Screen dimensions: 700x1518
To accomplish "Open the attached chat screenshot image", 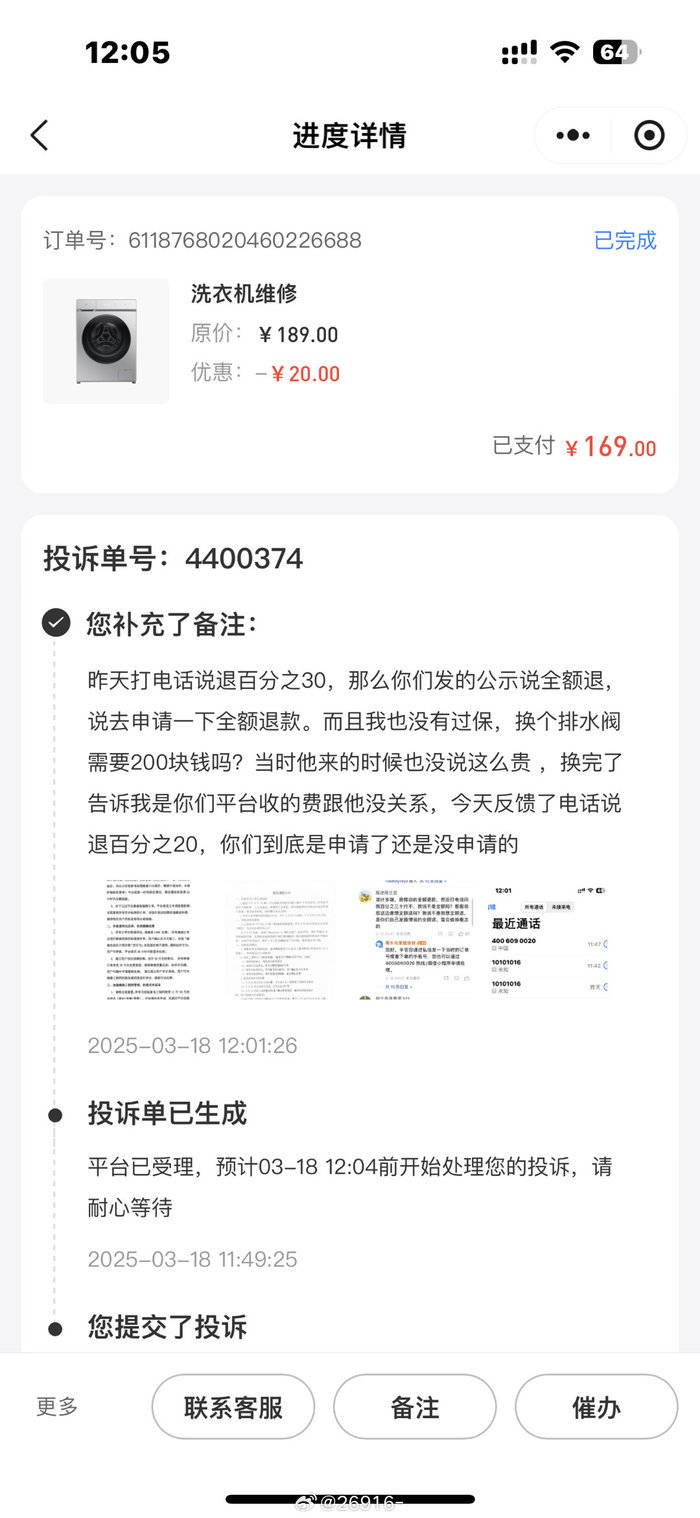I will [x=413, y=941].
